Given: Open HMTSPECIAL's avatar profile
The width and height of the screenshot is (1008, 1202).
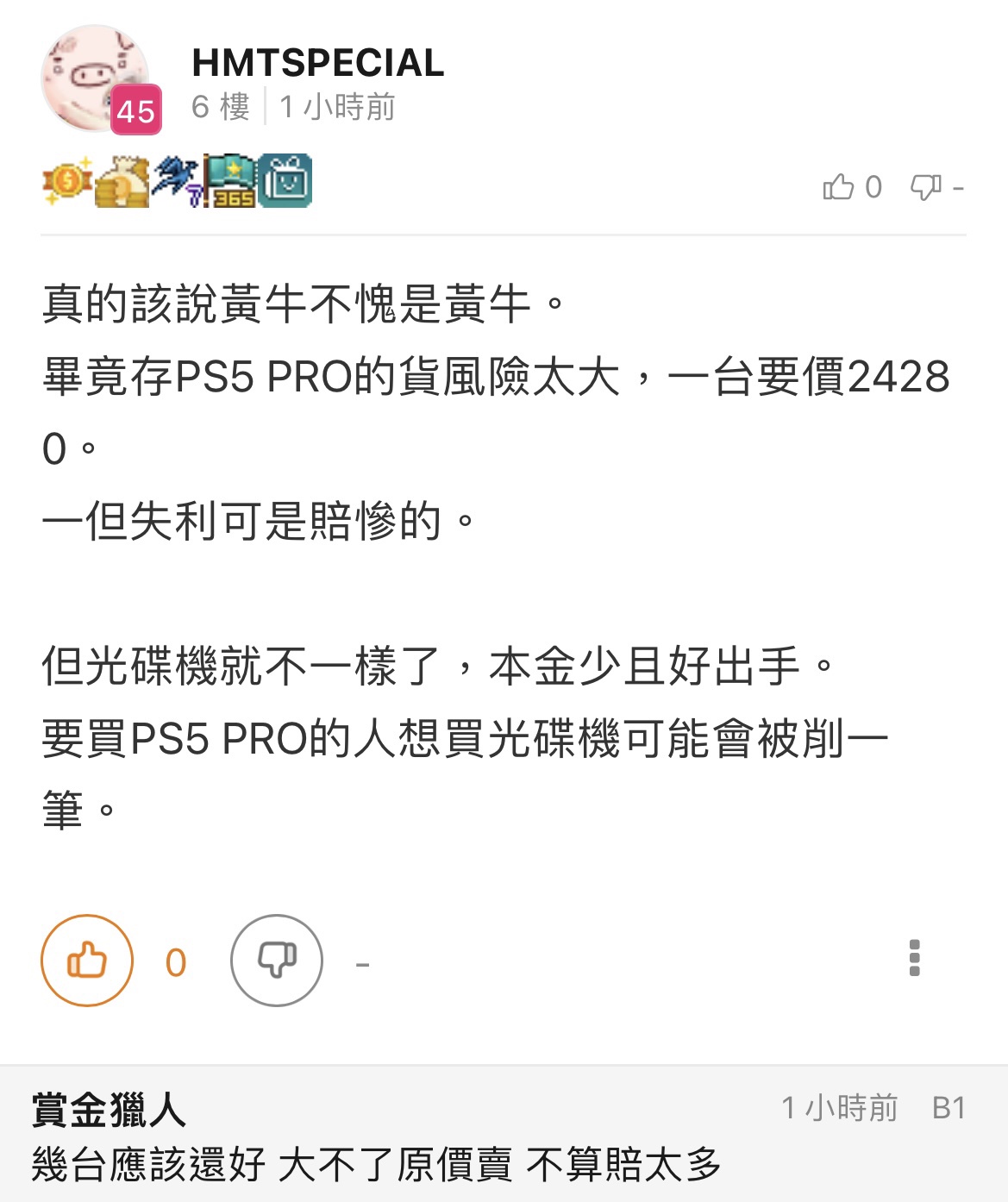Looking at the screenshot, I should [x=95, y=79].
